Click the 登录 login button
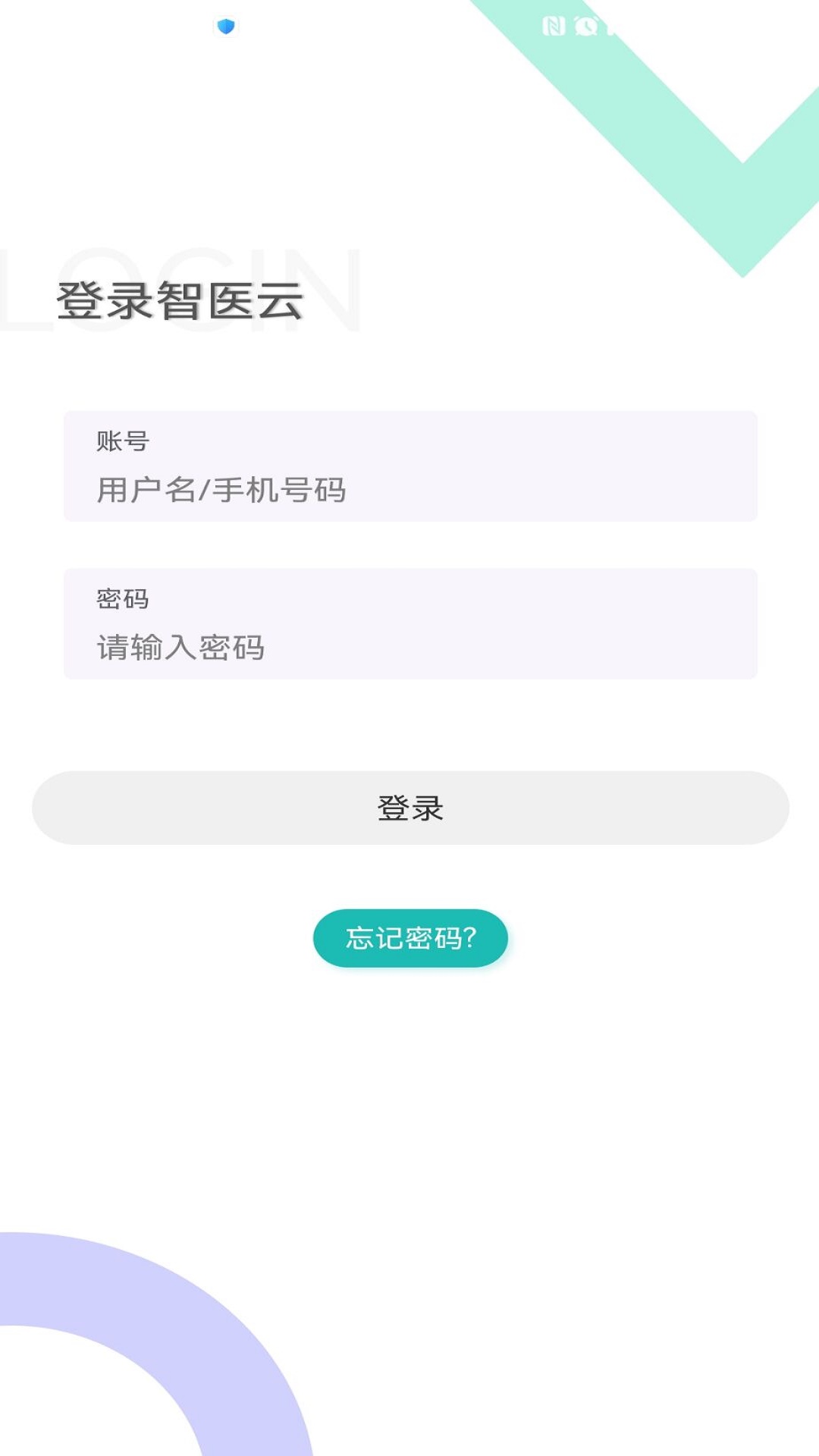This screenshot has width=819, height=1456. coord(409,809)
